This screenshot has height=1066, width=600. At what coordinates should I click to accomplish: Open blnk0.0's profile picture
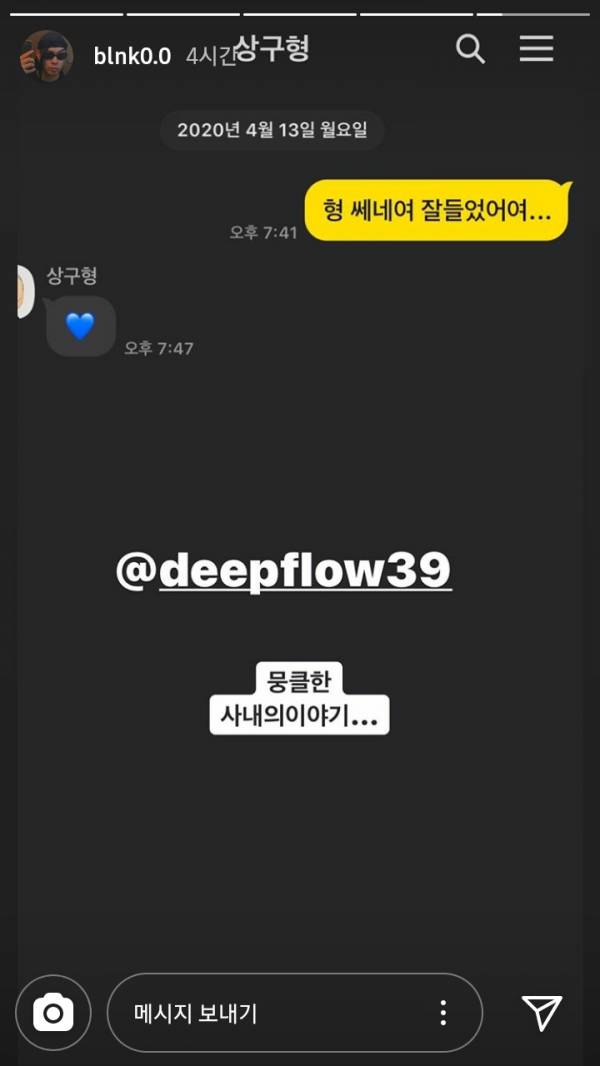tap(46, 55)
